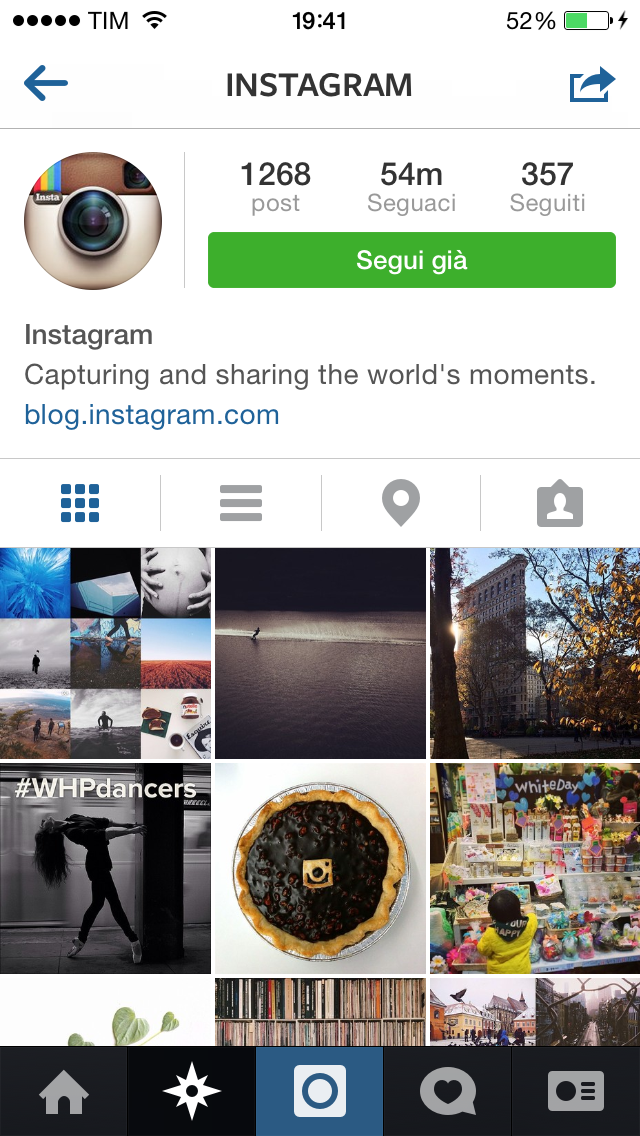This screenshot has width=640, height=1136.
Task: Open the blog.instagram.com link
Action: tap(151, 414)
